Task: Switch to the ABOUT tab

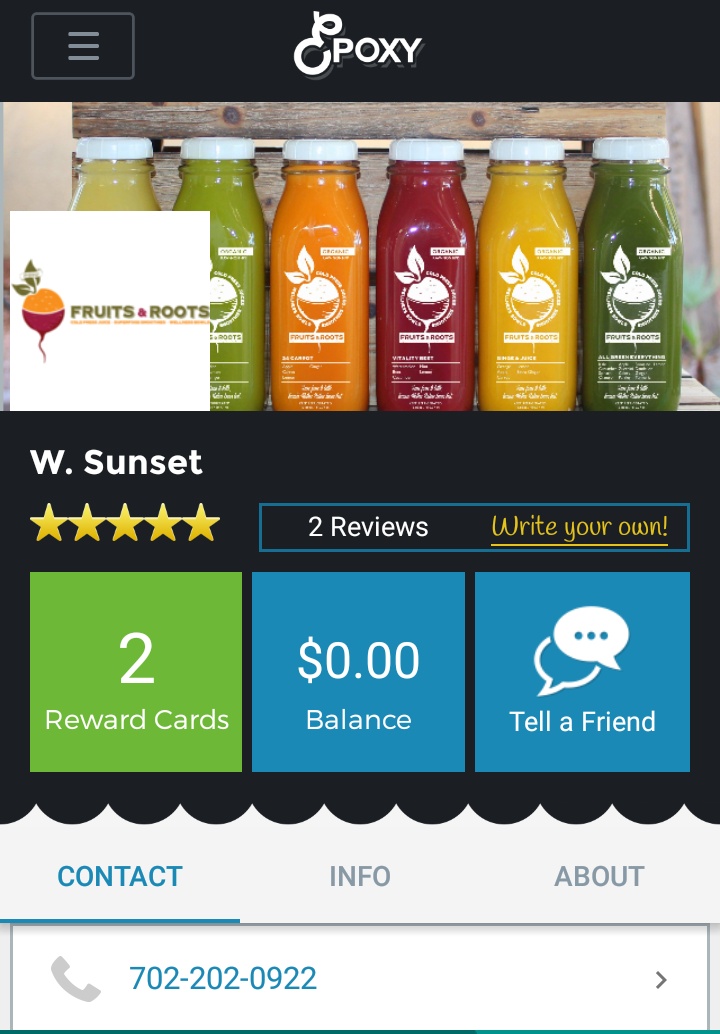Action: click(599, 877)
